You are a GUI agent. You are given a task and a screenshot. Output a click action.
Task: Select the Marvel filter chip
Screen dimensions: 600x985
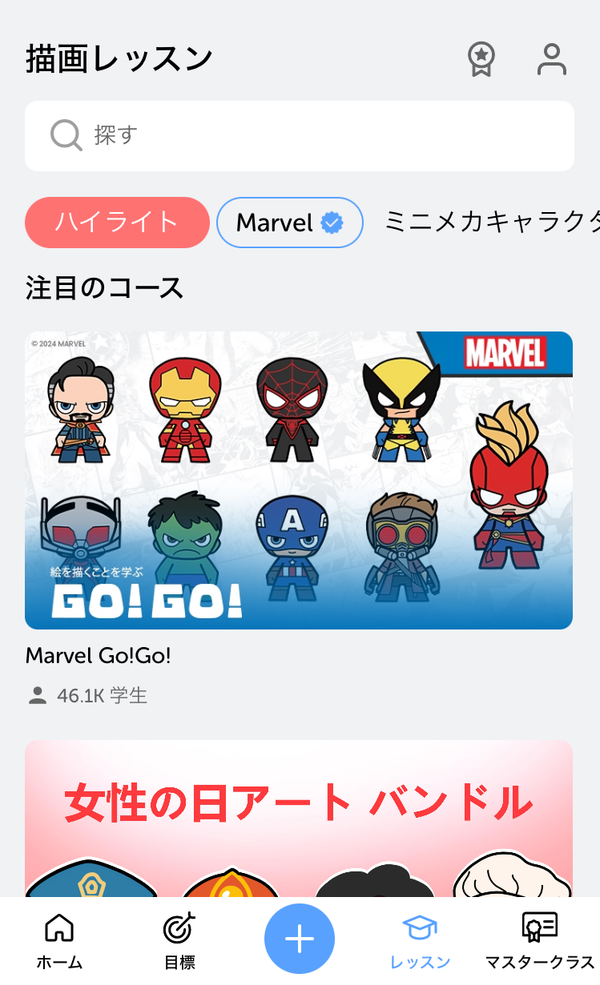[290, 222]
